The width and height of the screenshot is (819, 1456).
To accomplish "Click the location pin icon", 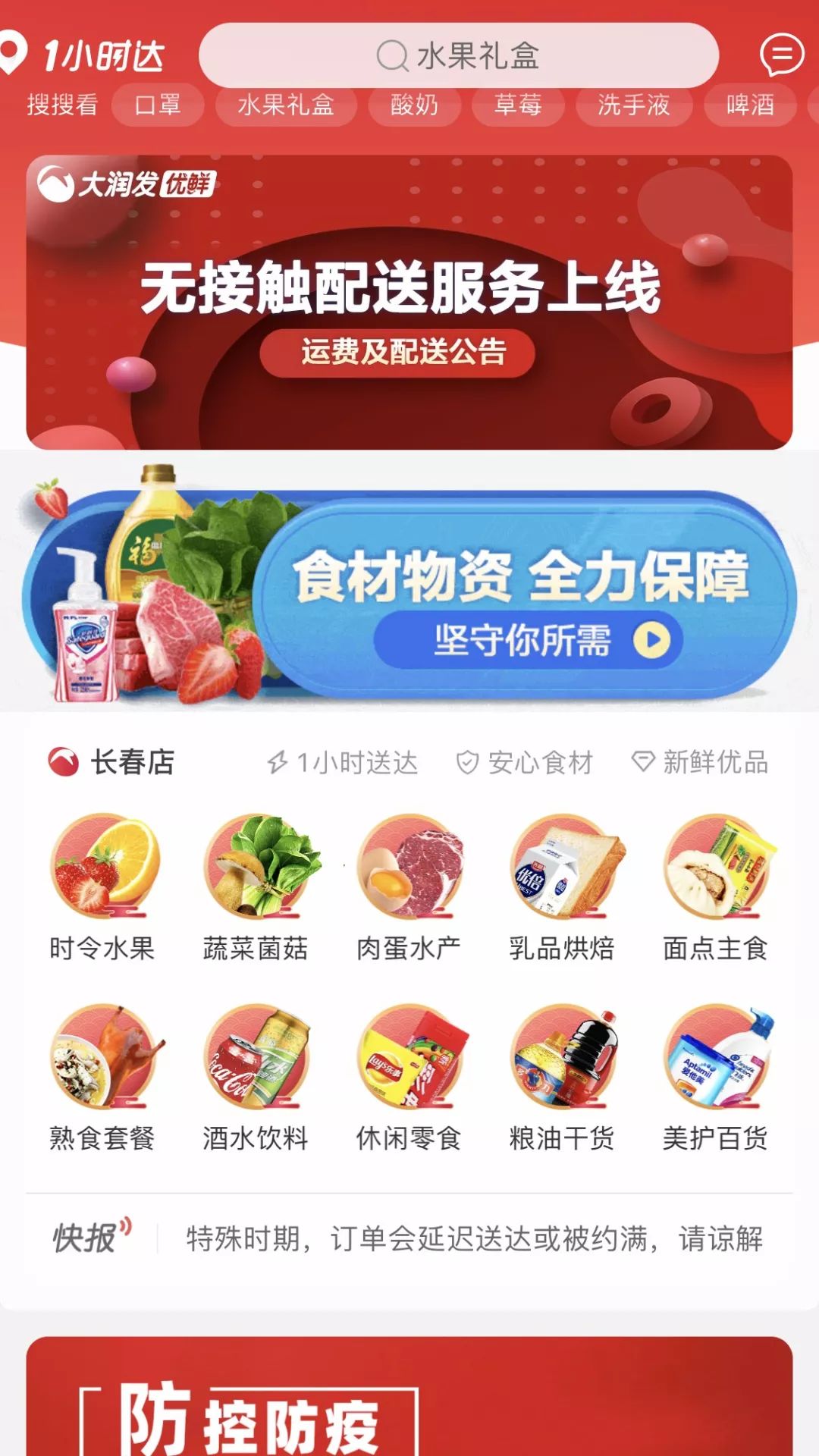I will coord(17,48).
